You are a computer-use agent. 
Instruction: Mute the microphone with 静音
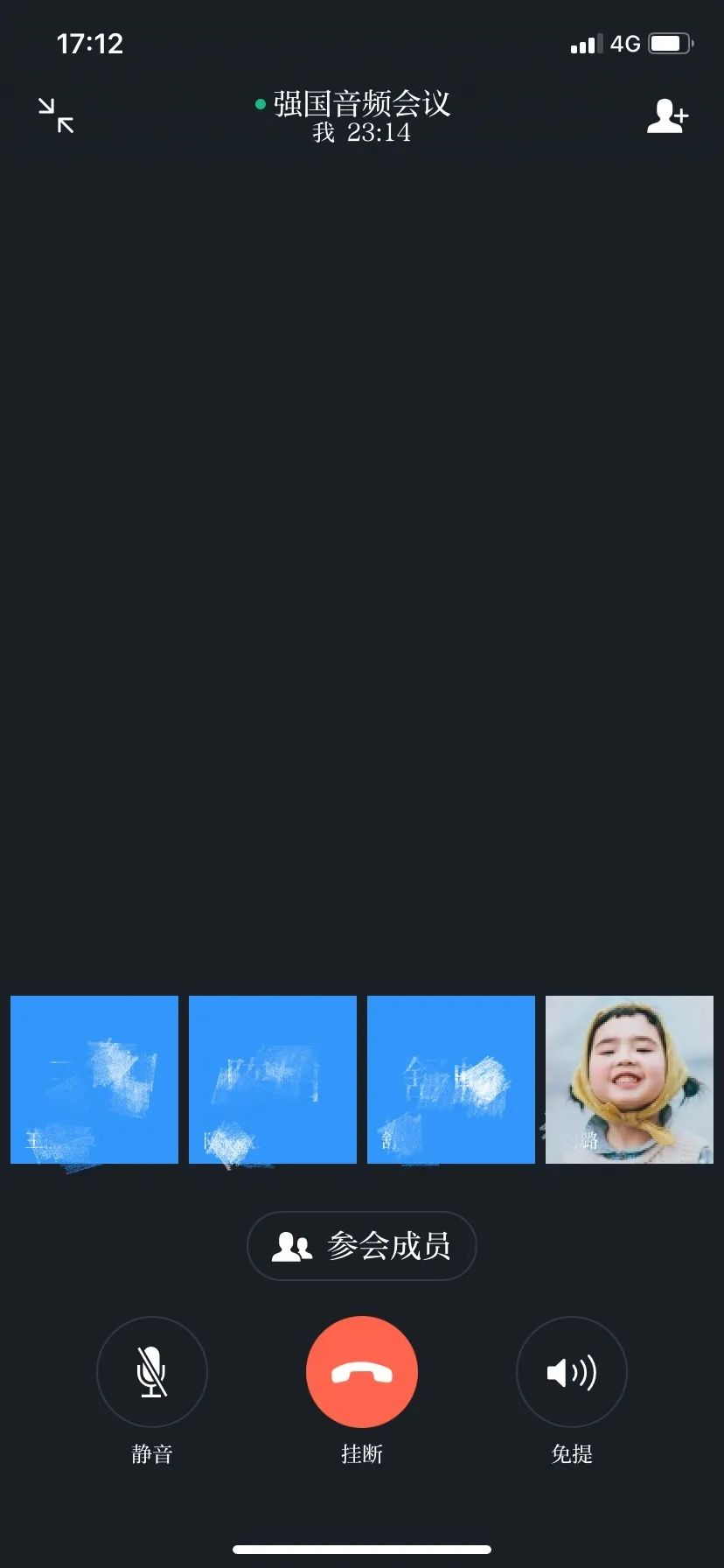point(152,1371)
